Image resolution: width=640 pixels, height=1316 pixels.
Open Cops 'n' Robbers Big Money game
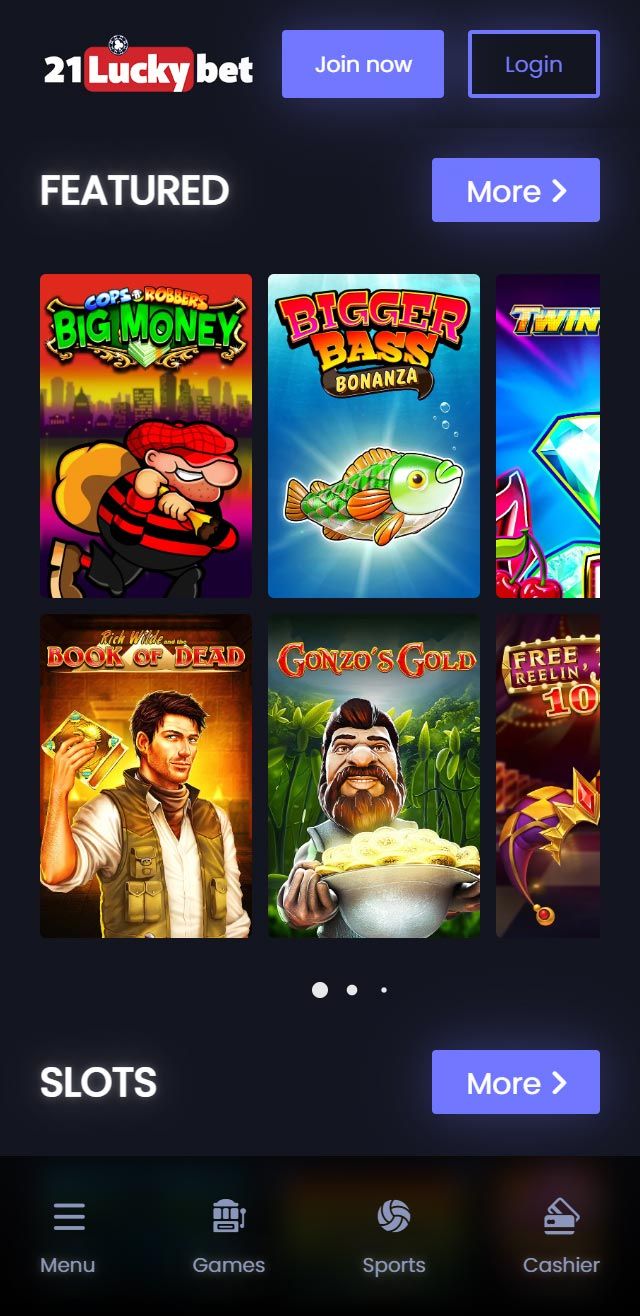(146, 436)
